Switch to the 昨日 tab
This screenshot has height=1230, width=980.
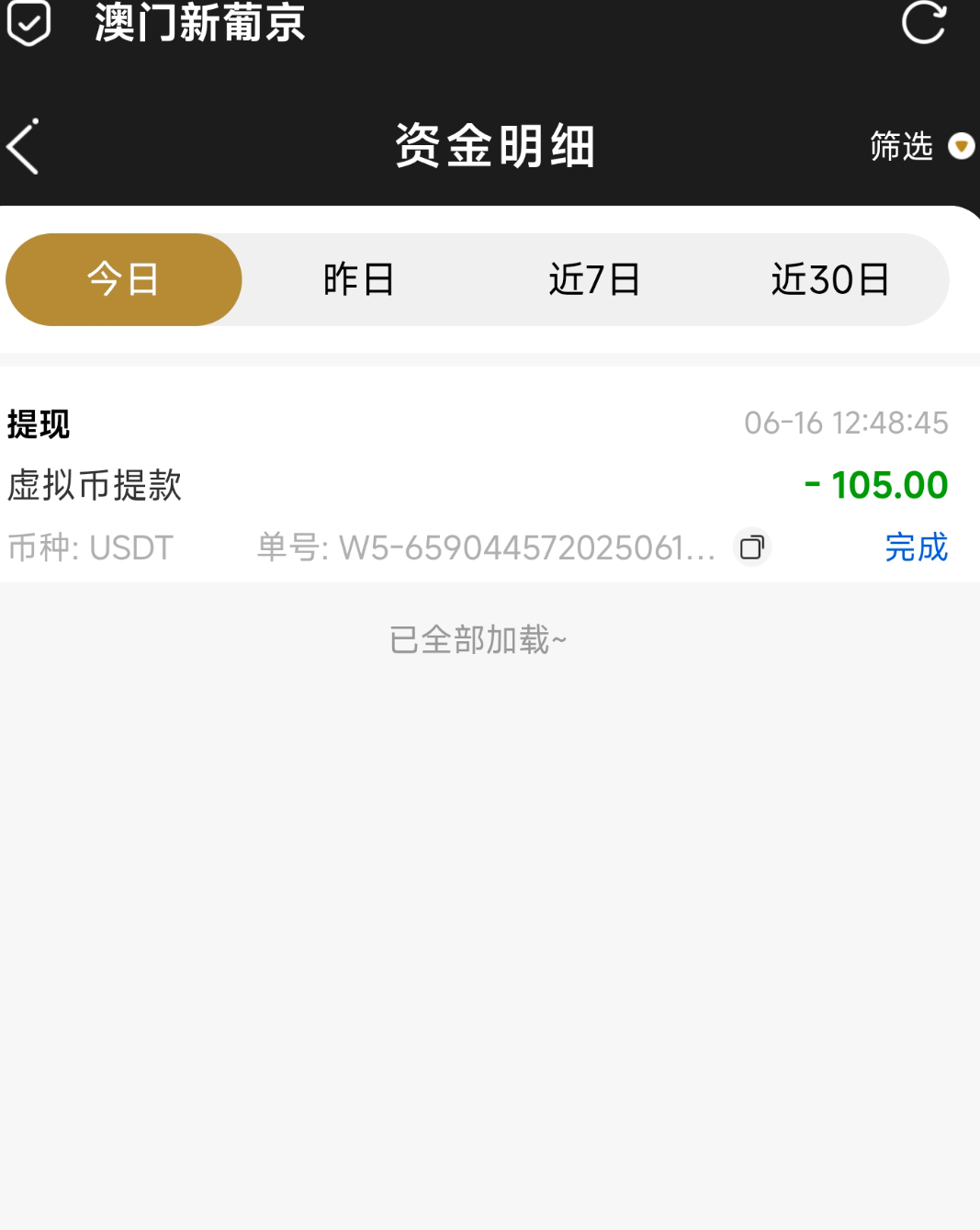click(359, 279)
